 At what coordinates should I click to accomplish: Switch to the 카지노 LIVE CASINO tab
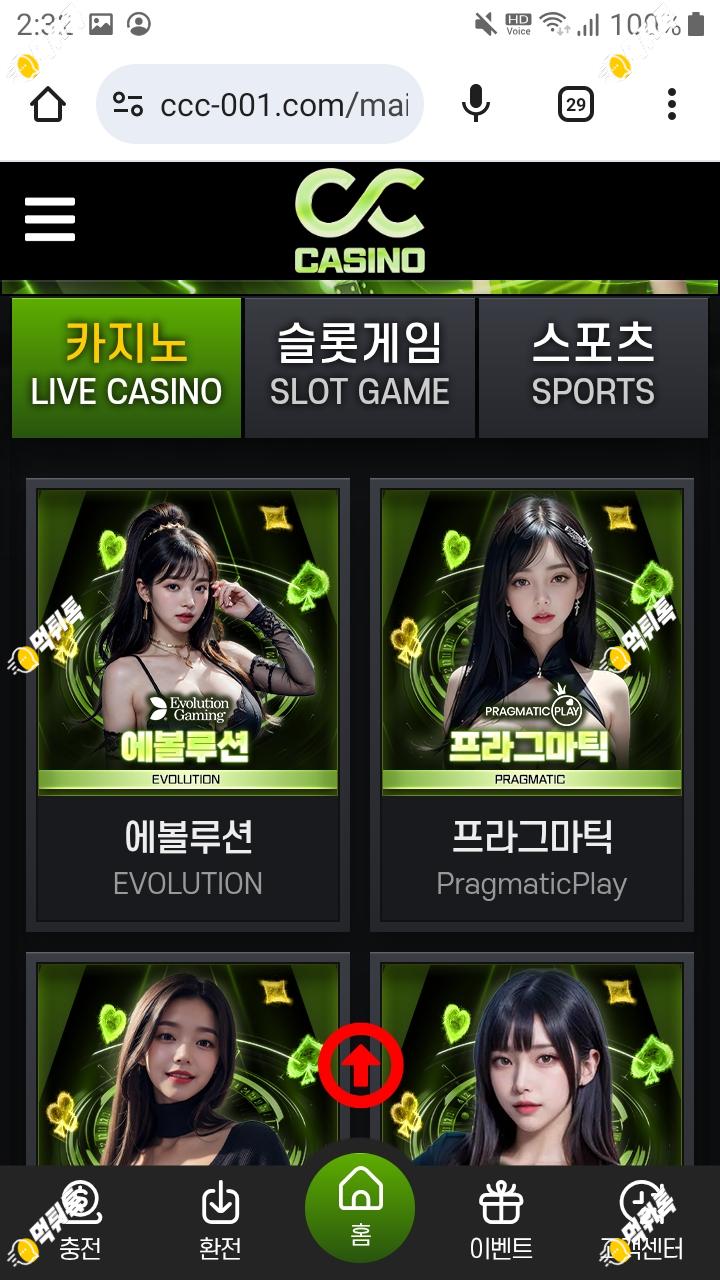point(126,367)
